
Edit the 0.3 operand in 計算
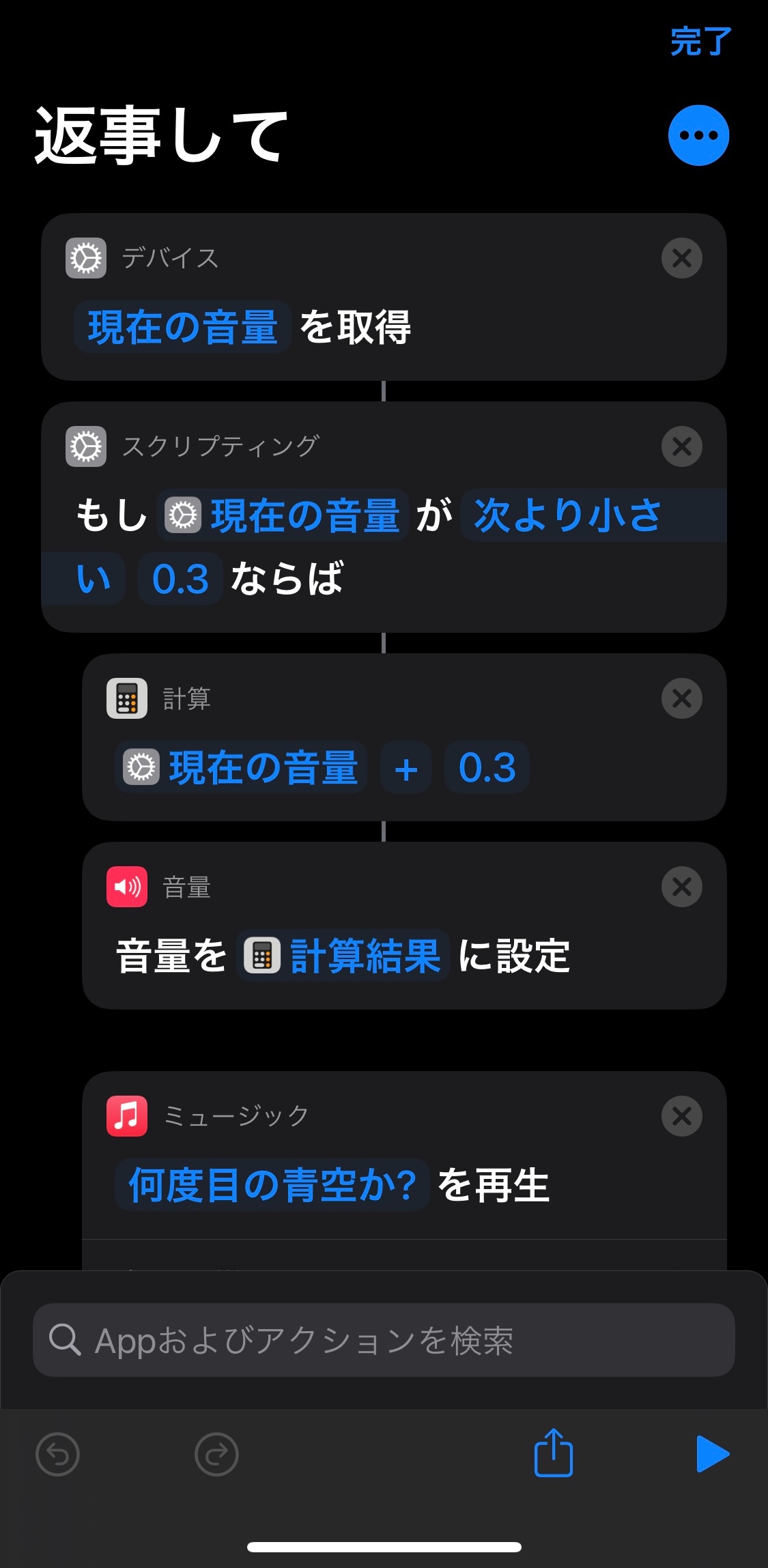487,768
